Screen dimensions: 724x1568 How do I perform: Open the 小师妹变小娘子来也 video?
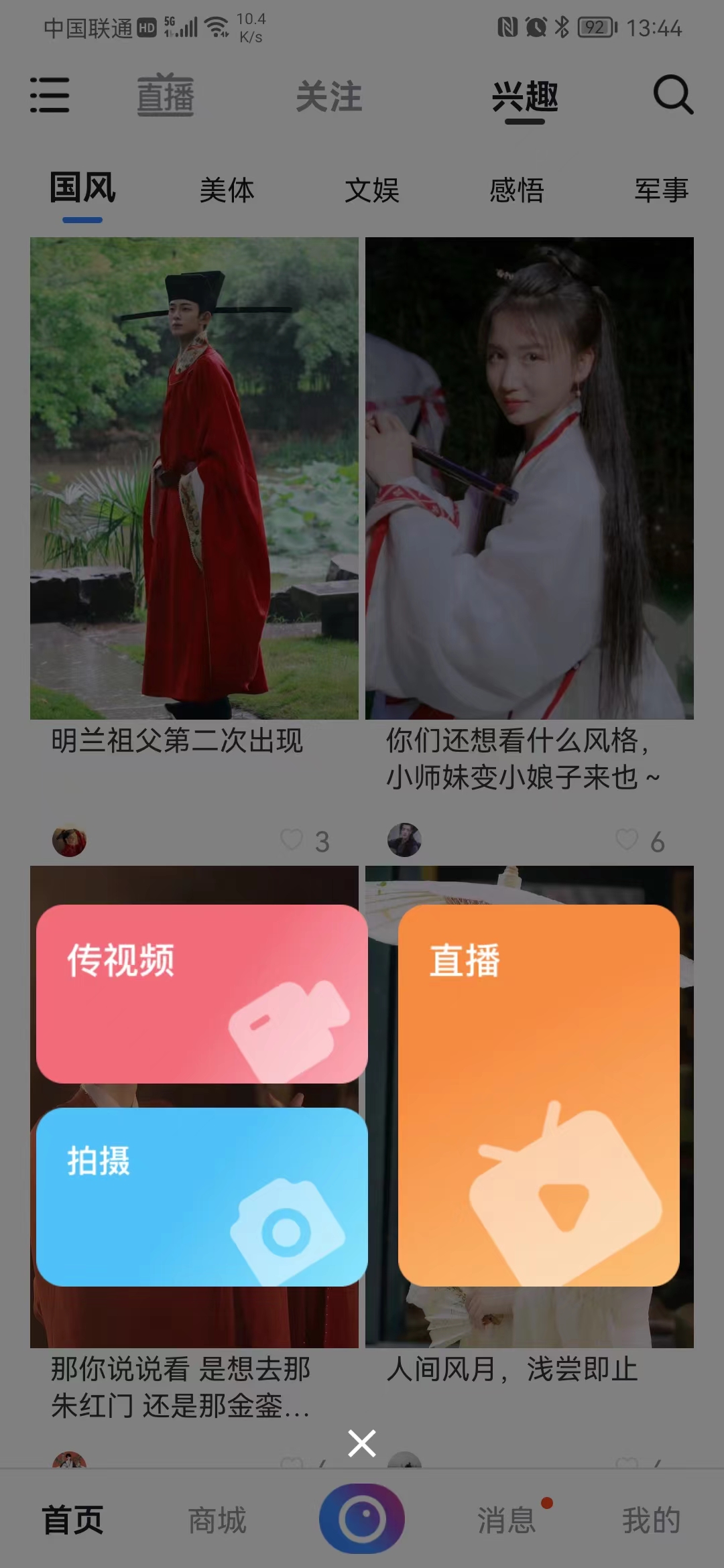(530, 478)
